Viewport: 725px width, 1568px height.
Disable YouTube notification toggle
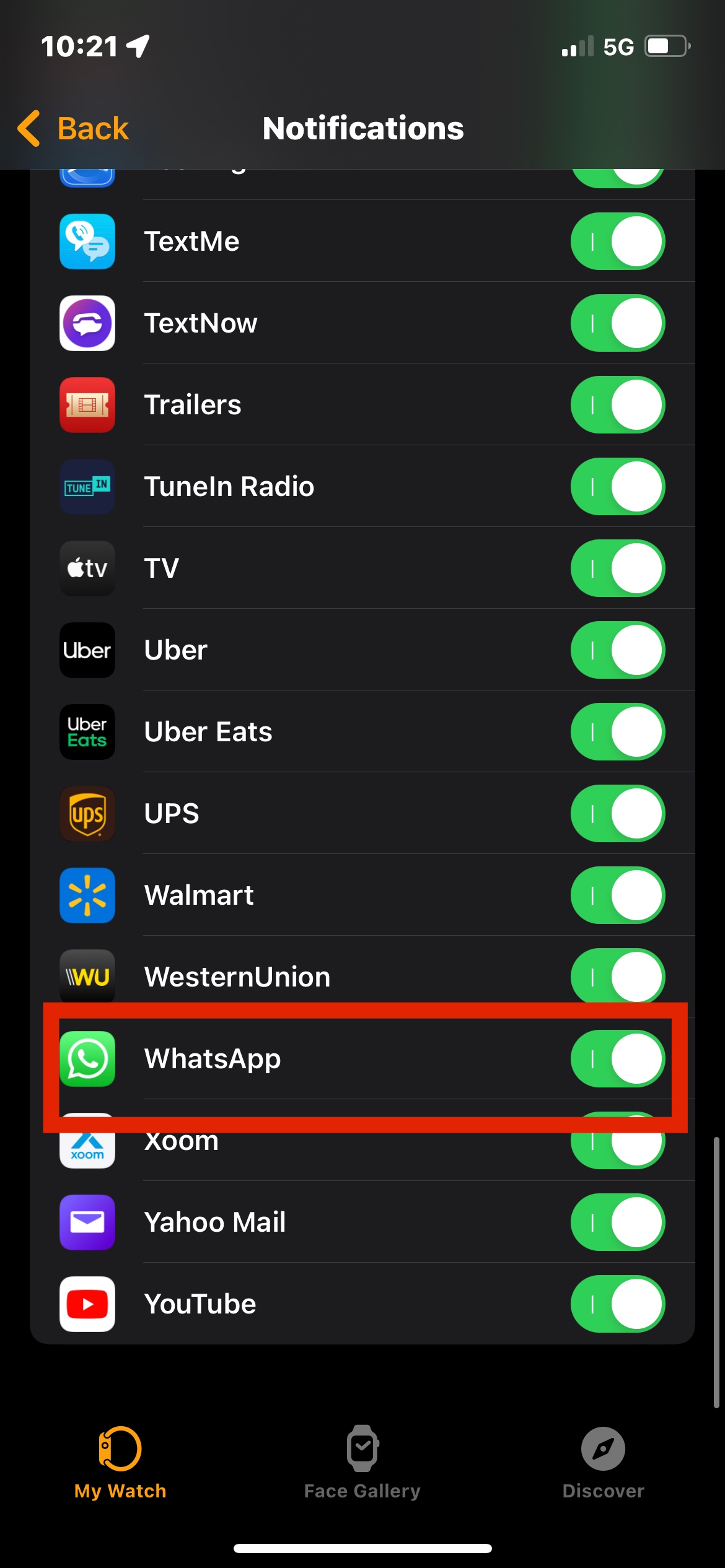[617, 1304]
